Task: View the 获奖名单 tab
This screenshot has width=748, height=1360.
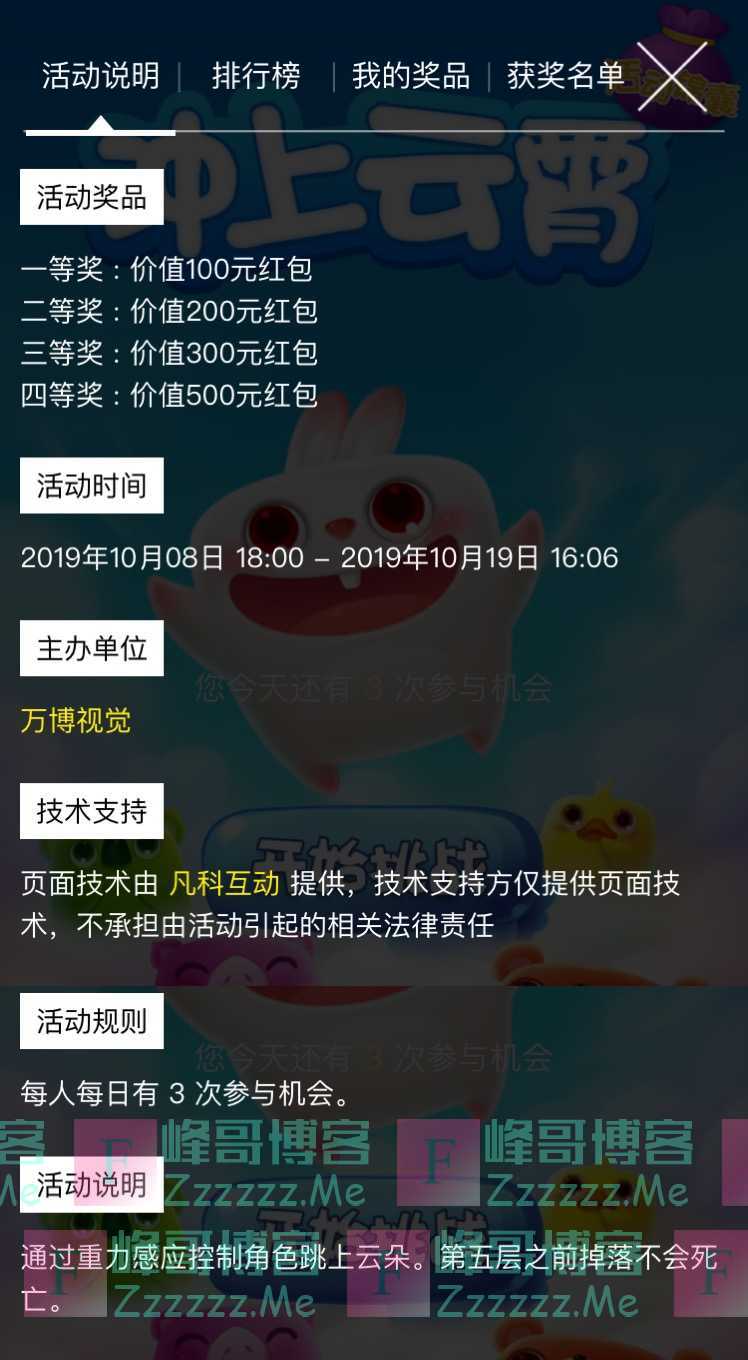Action: tap(565, 76)
